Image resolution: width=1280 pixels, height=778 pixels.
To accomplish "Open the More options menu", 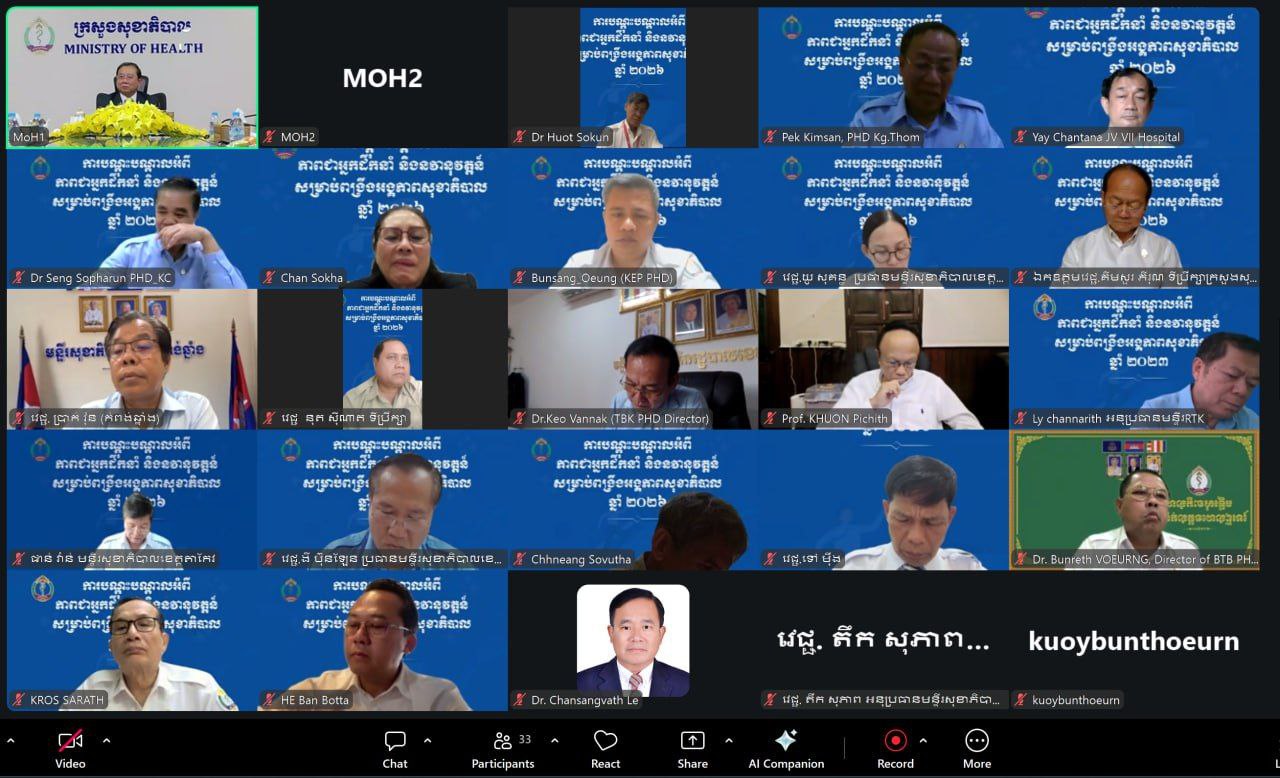I will 977,748.
